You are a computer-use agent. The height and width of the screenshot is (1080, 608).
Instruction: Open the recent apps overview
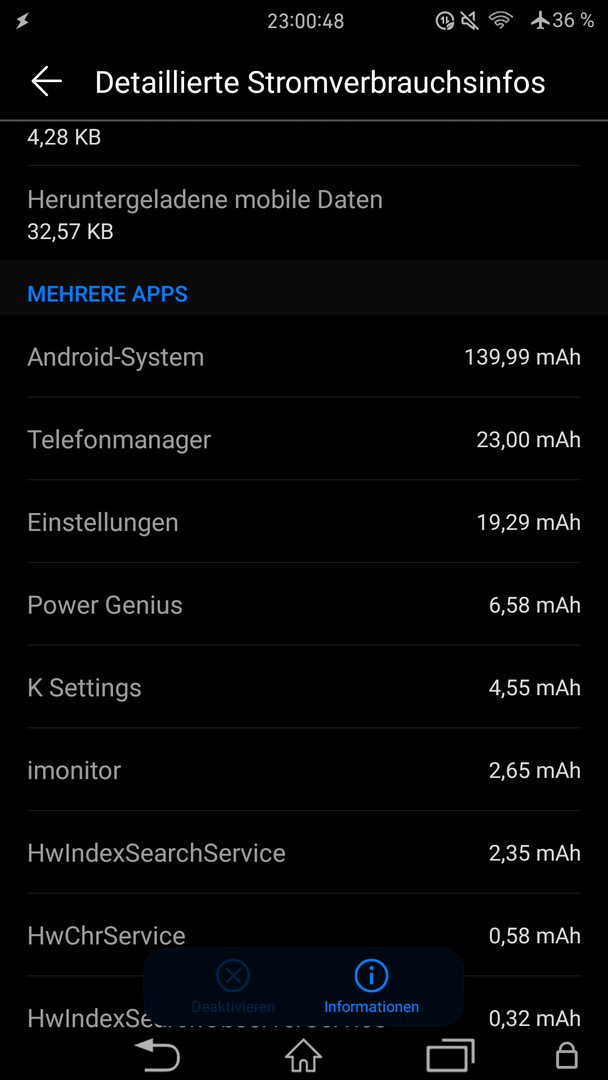[450, 1055]
